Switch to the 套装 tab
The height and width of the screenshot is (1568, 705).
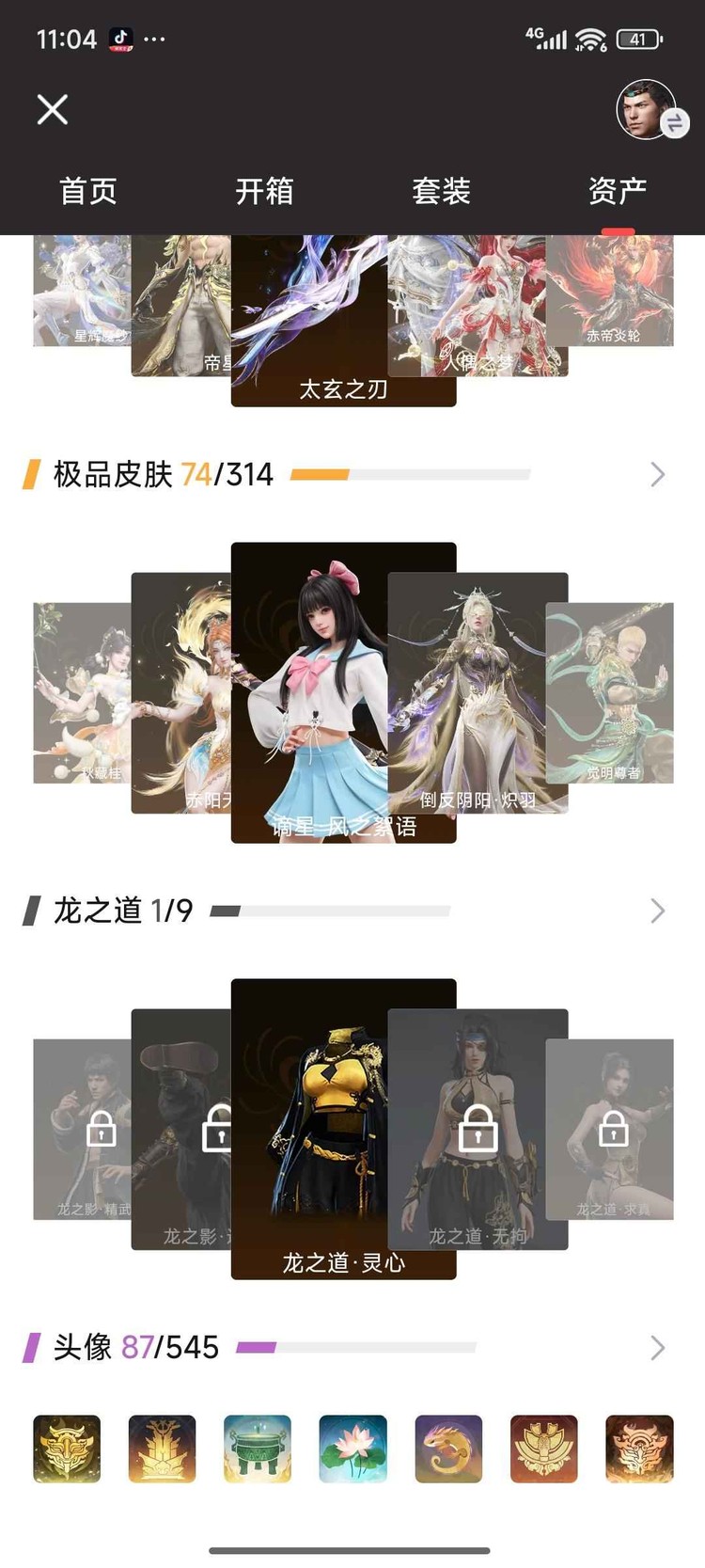pyautogui.click(x=441, y=191)
